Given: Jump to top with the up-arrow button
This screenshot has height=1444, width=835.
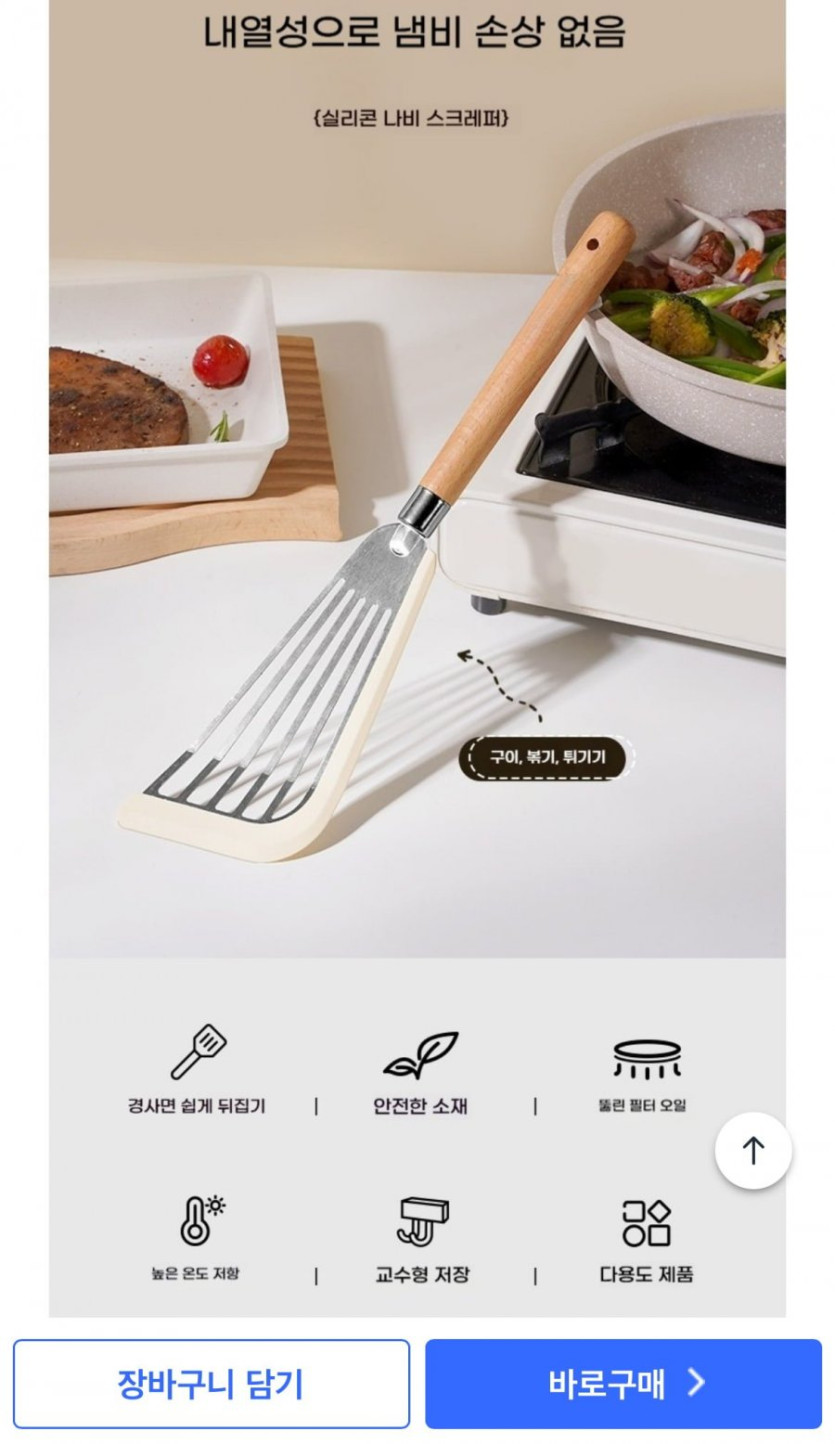Looking at the screenshot, I should (x=753, y=1151).
